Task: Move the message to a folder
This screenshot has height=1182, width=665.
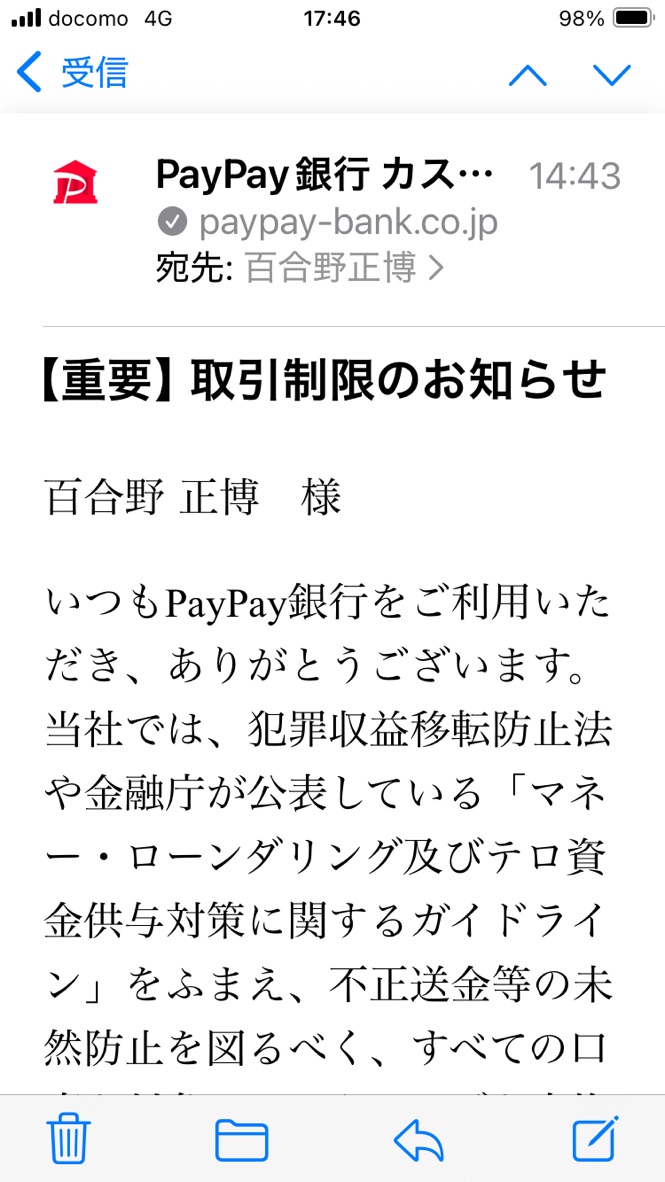Action: (241, 1140)
